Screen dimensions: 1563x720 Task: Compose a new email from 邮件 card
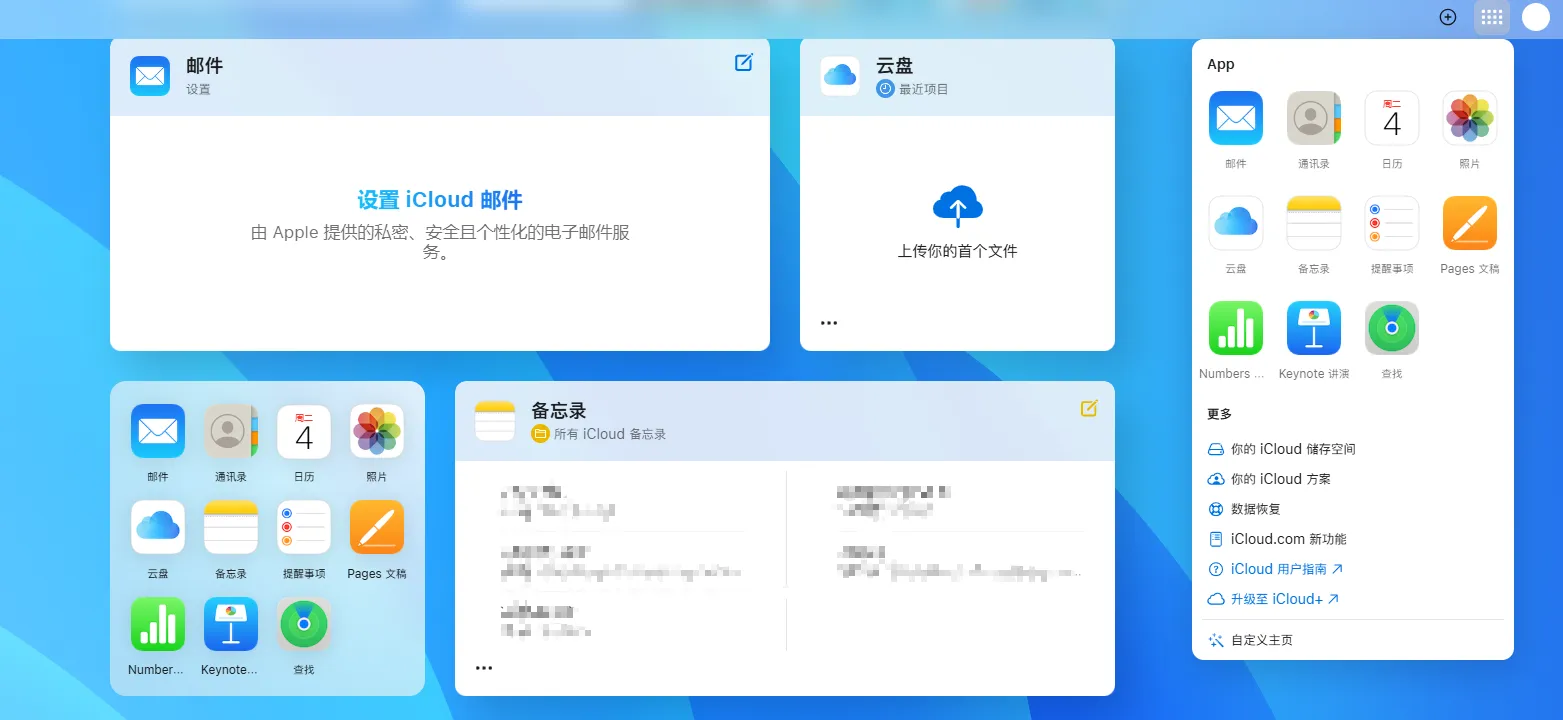coord(743,63)
